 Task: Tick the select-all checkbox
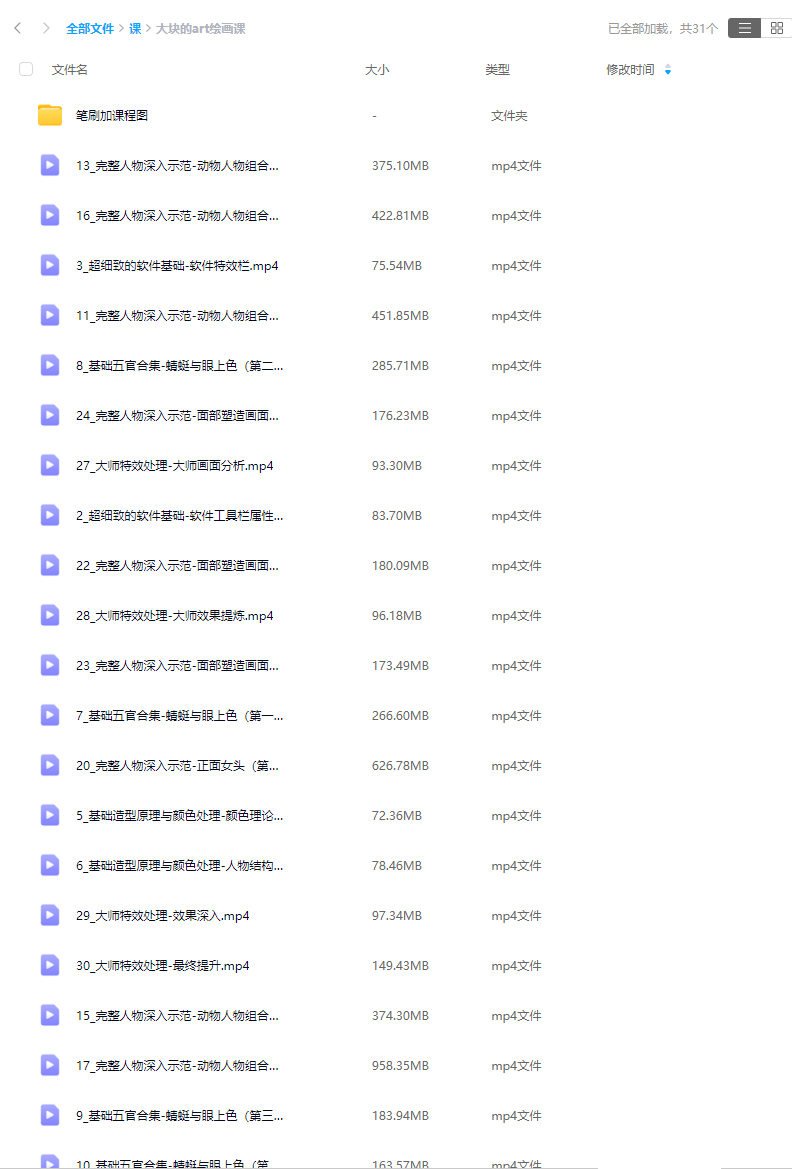coord(26,69)
